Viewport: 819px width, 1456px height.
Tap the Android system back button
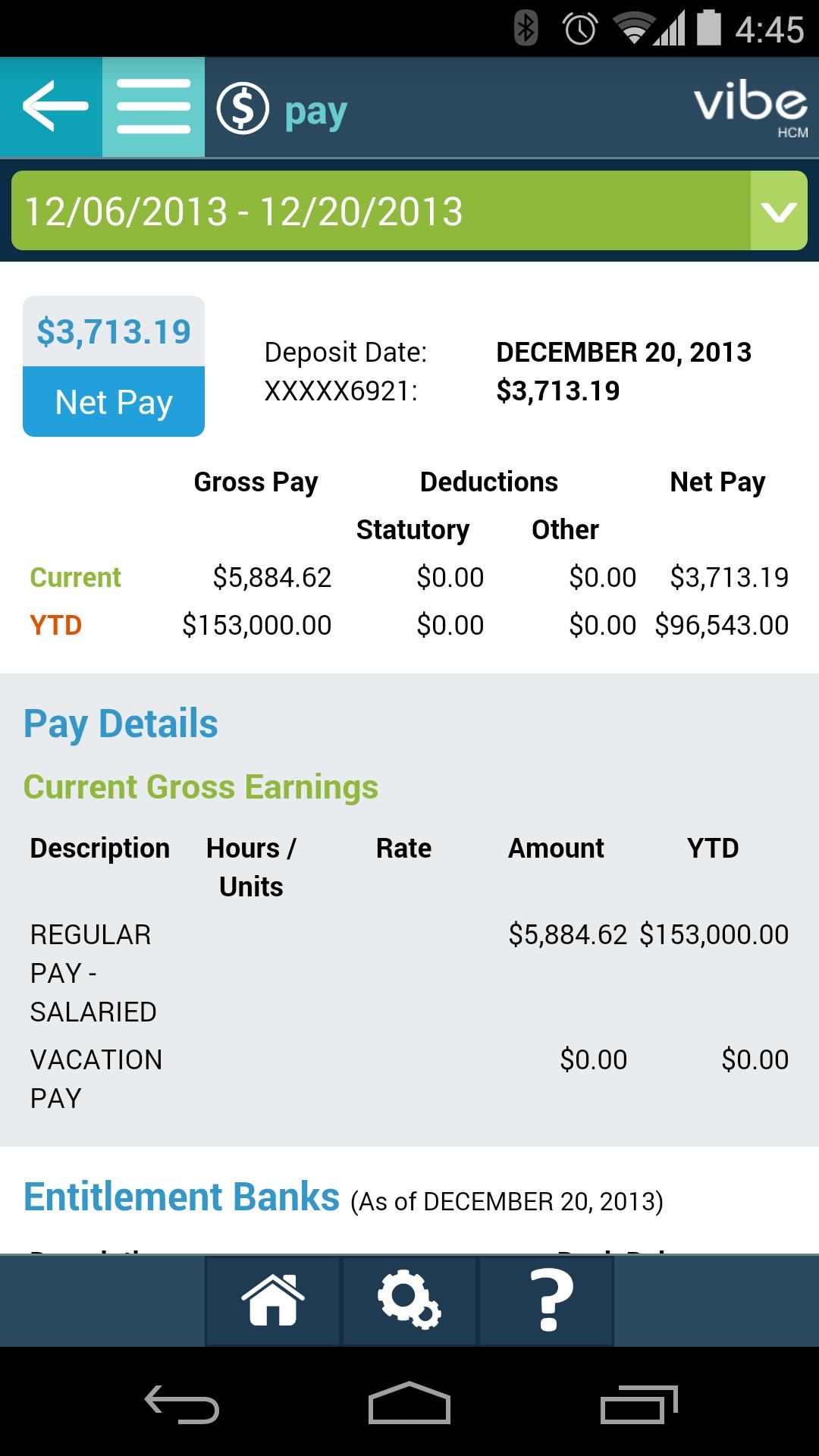[x=182, y=1403]
